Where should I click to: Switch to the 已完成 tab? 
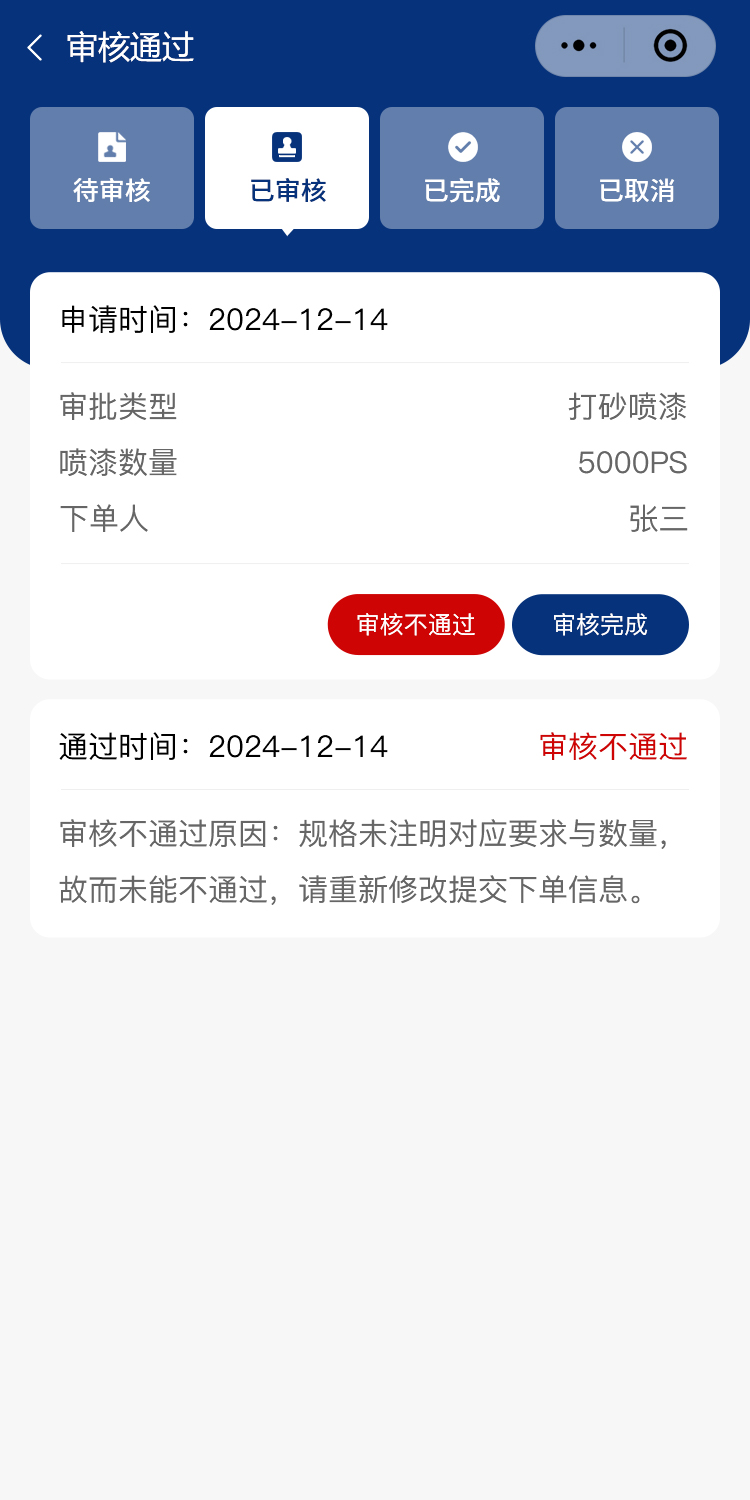(x=462, y=168)
